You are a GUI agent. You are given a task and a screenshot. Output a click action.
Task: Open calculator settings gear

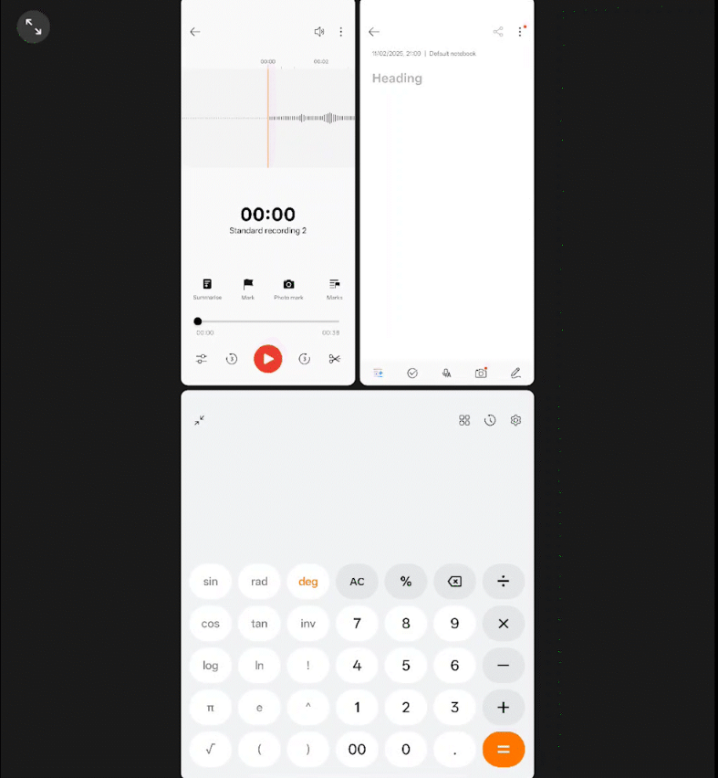[x=516, y=421]
